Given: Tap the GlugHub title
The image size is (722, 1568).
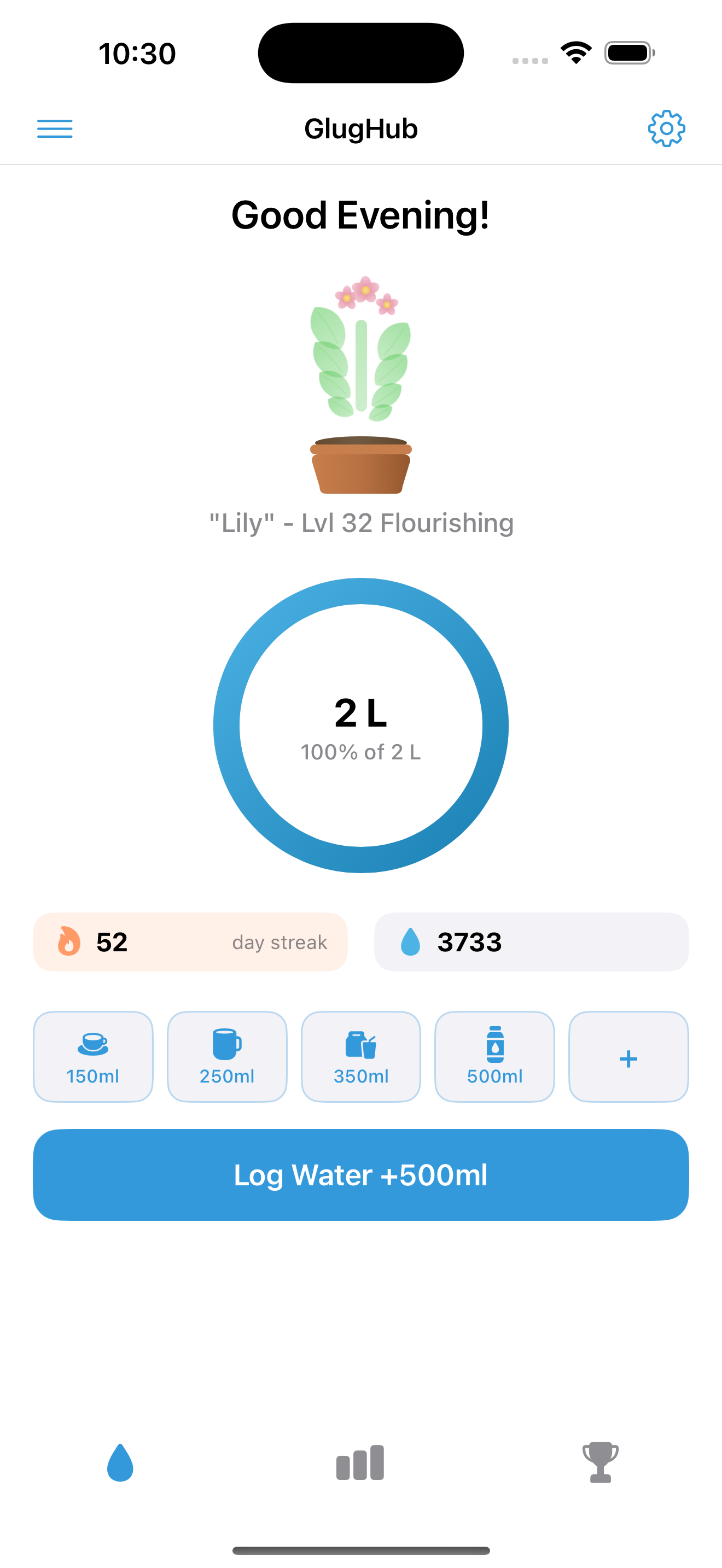Looking at the screenshot, I should [x=360, y=128].
